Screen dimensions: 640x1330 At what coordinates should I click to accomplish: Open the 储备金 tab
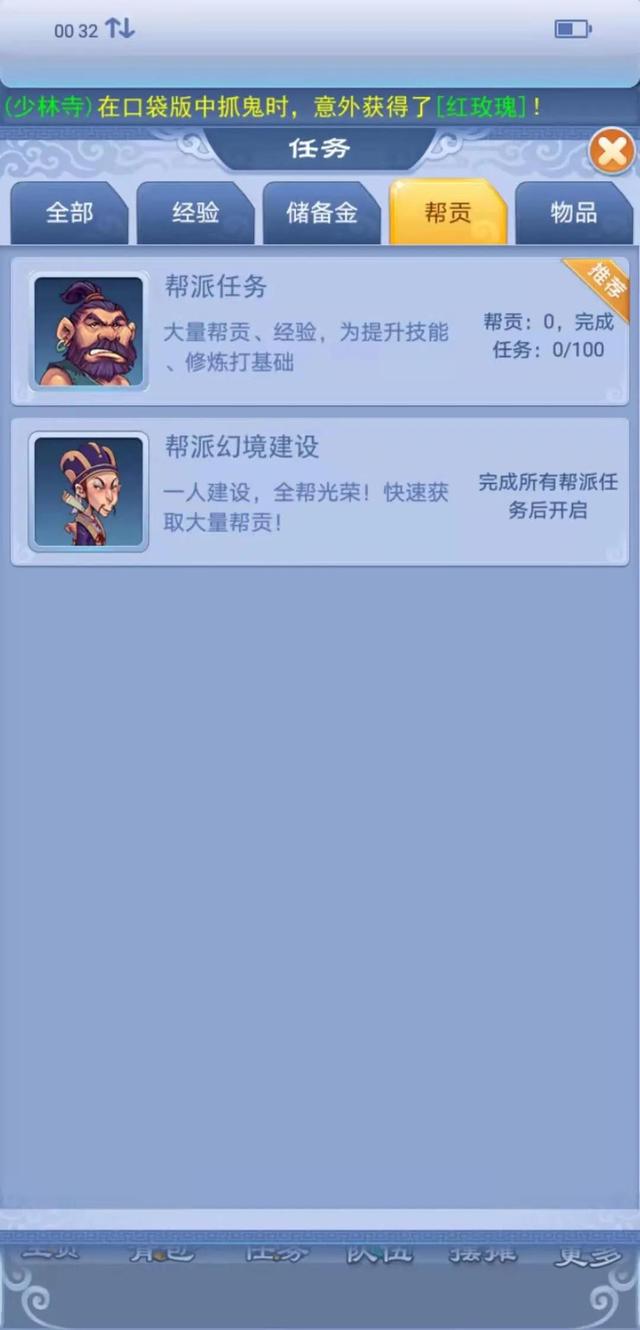(x=322, y=213)
